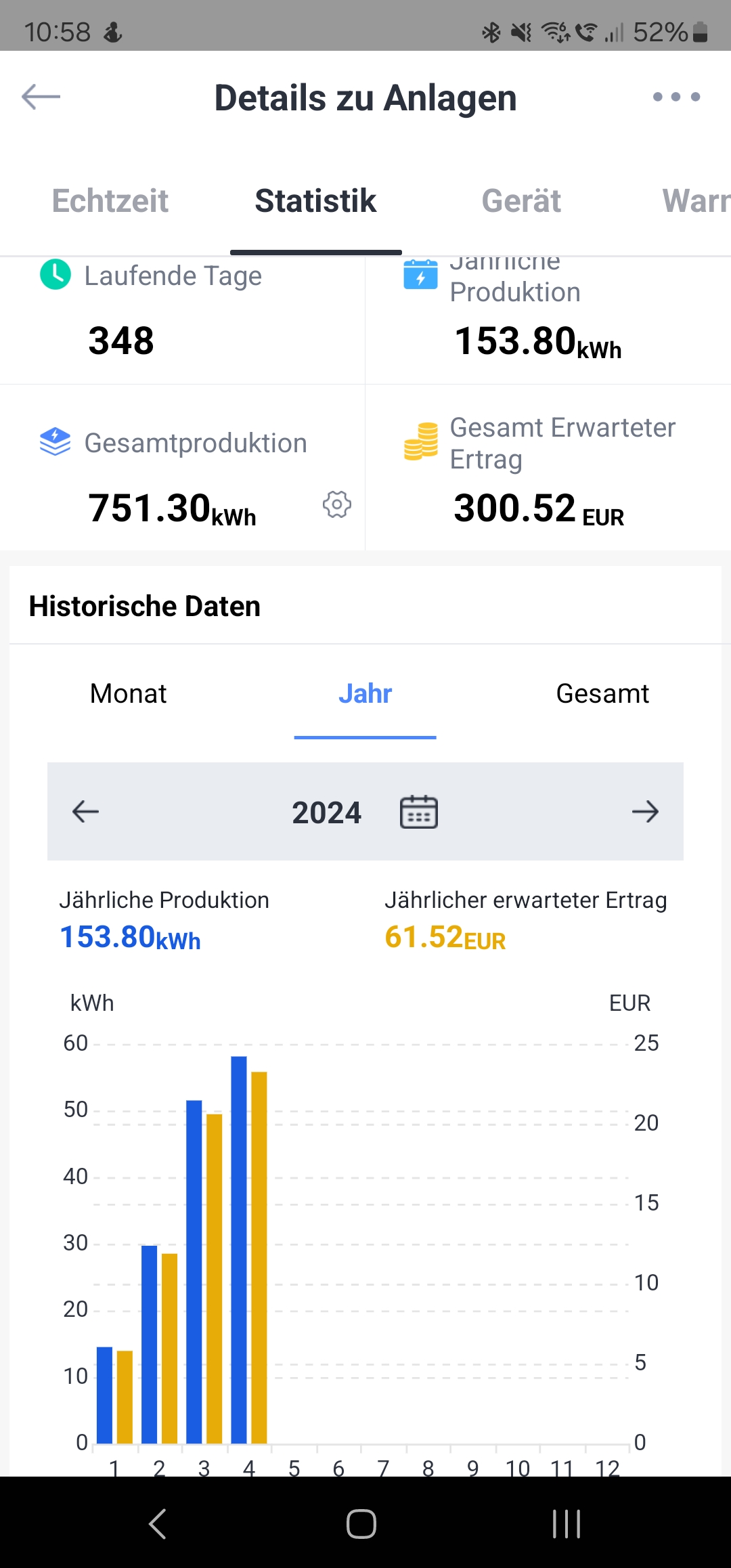Show Gesamt historical data
731x1568 pixels.
point(602,694)
